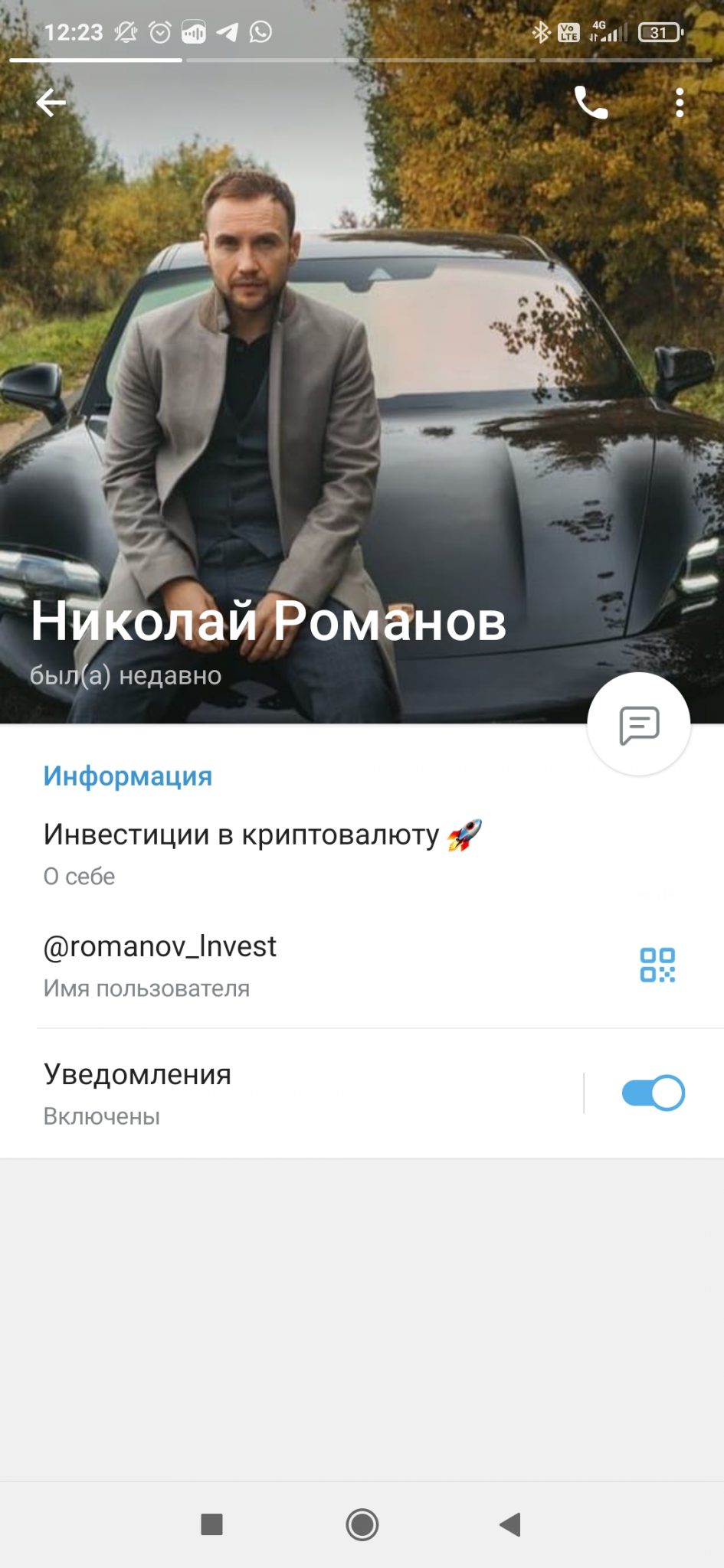Tap the username @romanov_Invest row
Screen dimensions: 724x1568
[306, 966]
